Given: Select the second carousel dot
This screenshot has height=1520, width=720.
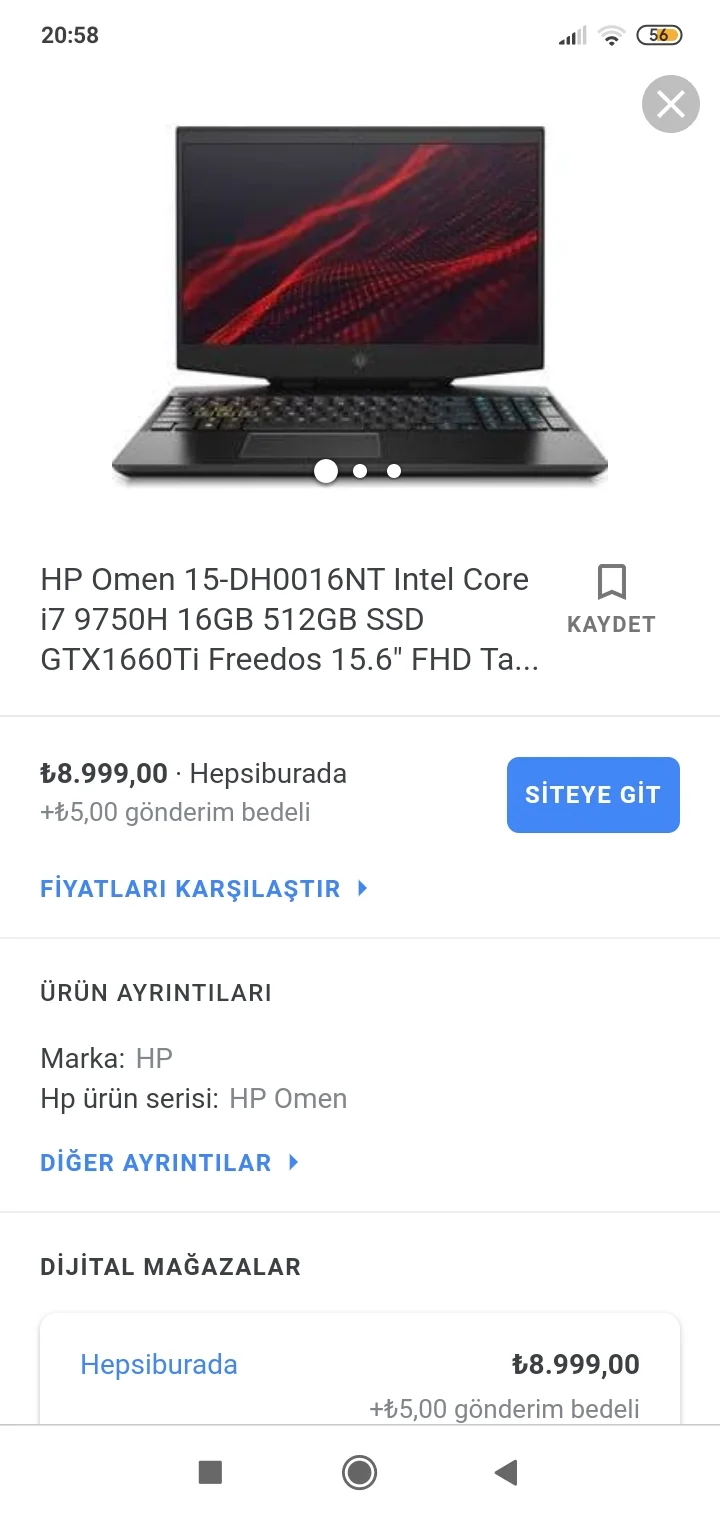Looking at the screenshot, I should (x=360, y=470).
